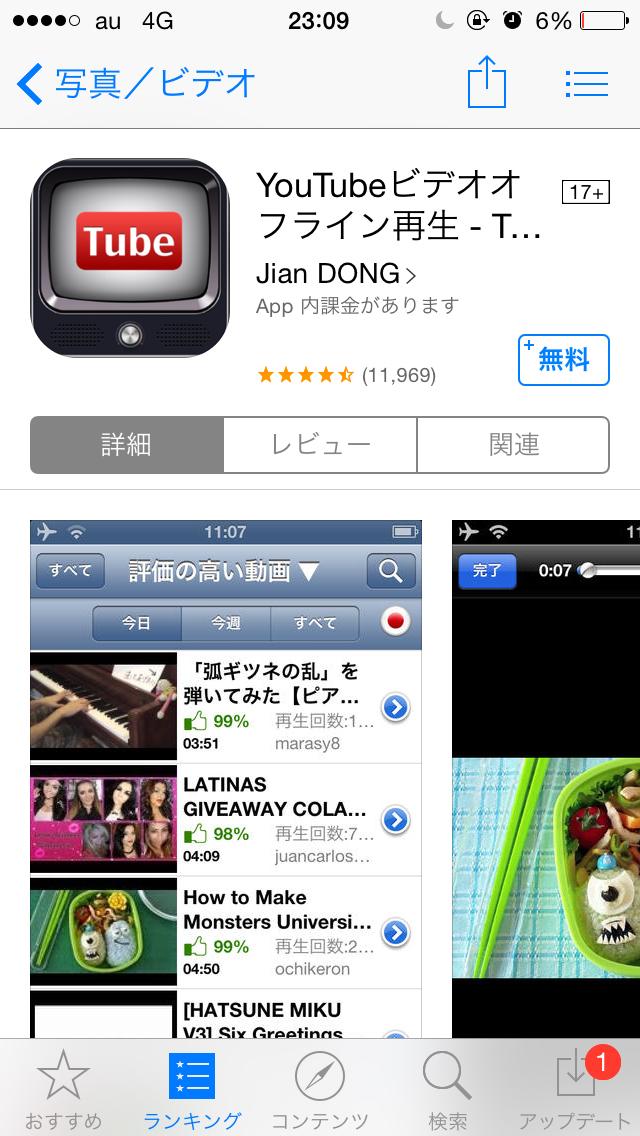Enlarge the first app screenshot
This screenshot has width=640, height=1136.
[226, 780]
